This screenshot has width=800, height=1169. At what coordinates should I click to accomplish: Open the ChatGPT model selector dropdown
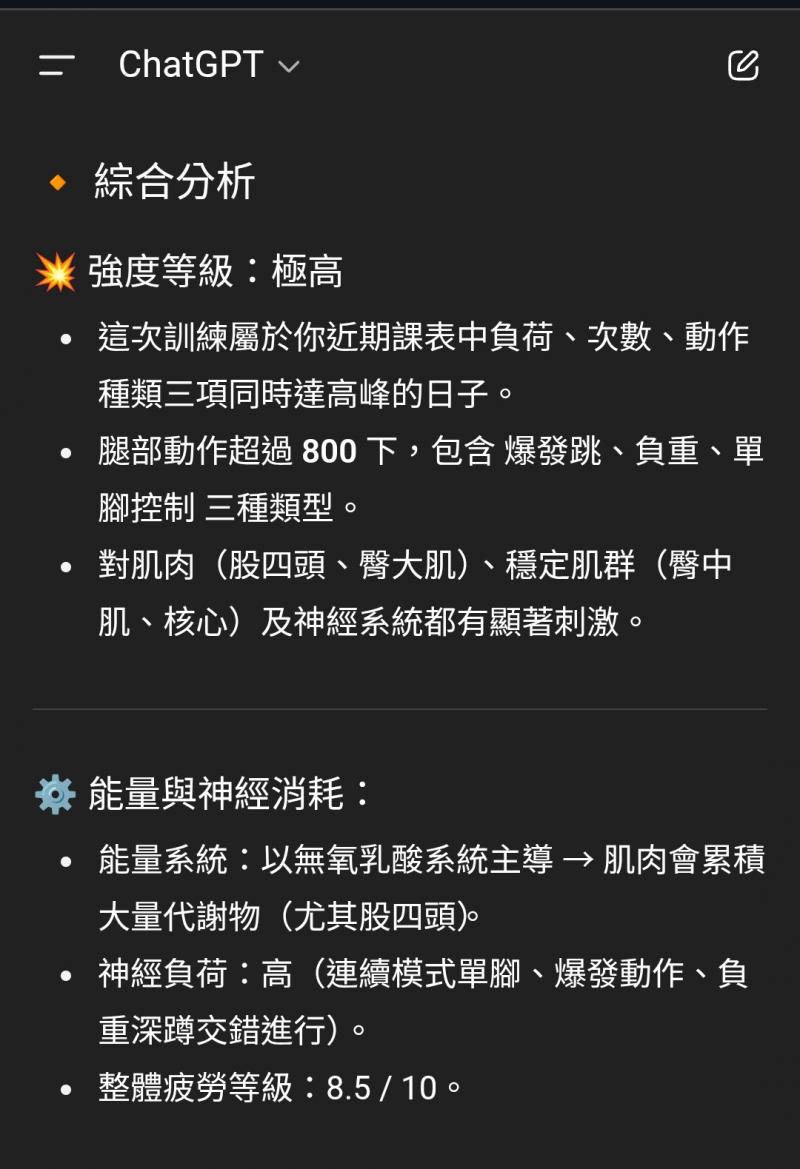pyautogui.click(x=209, y=66)
